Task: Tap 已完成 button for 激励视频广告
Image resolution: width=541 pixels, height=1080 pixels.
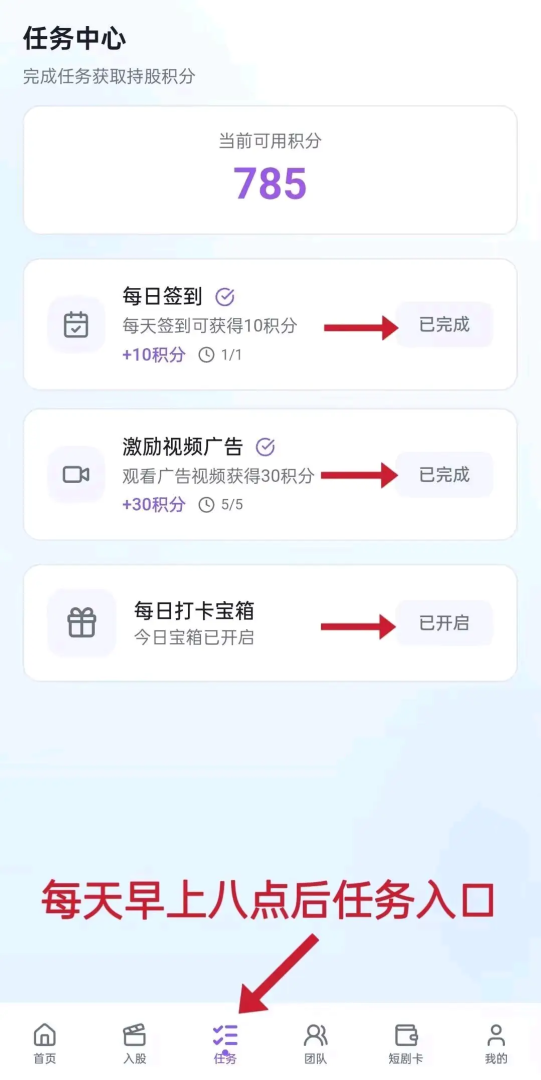Action: (x=445, y=475)
